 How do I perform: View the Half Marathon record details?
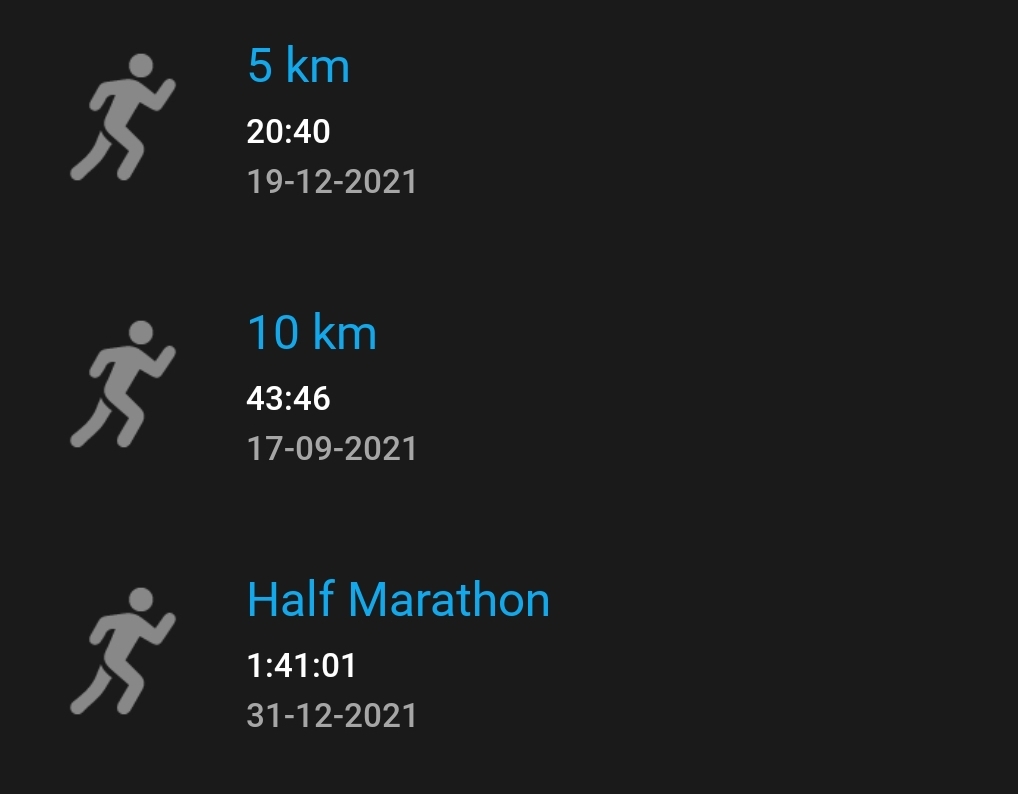(x=397, y=600)
